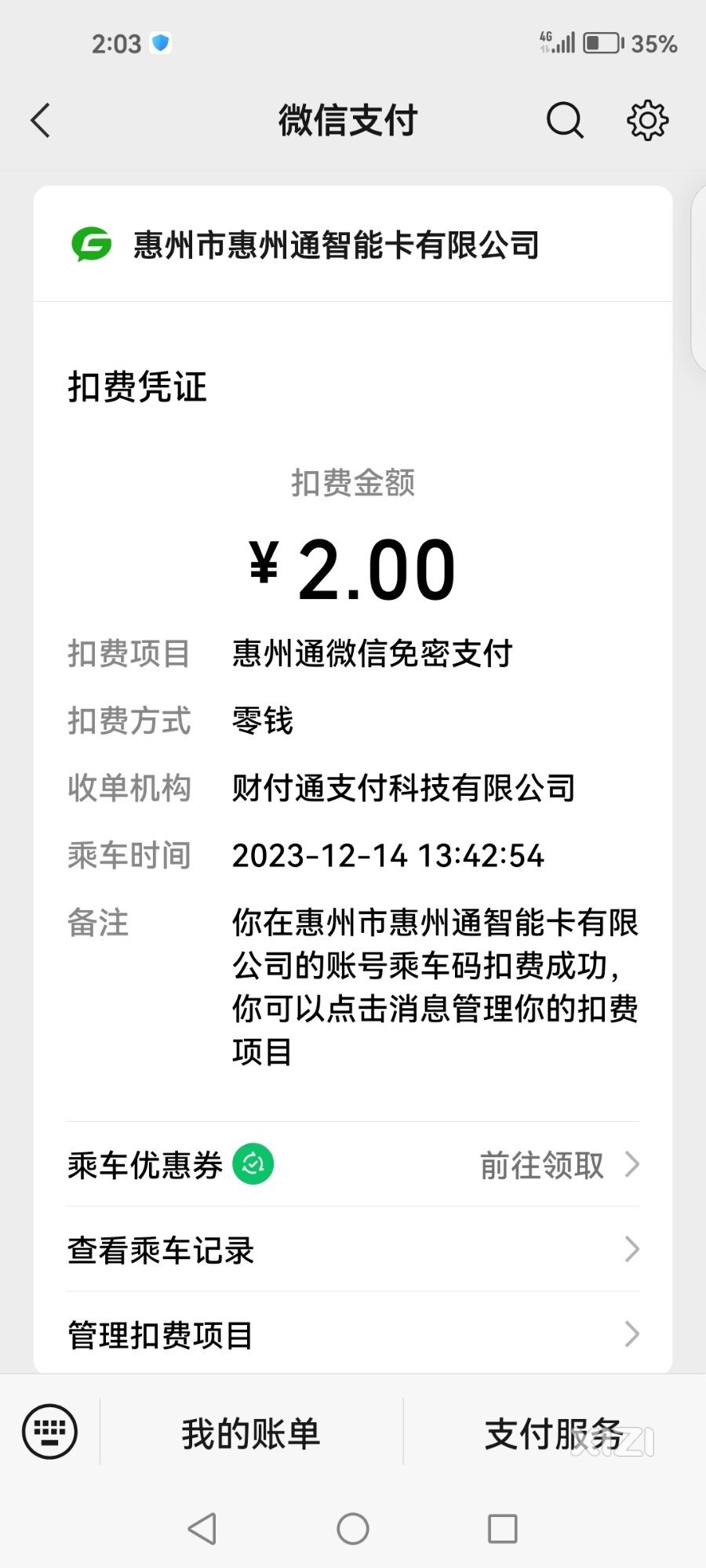
Task: Open 管理扣费项目 row
Action: pyautogui.click(x=353, y=1334)
